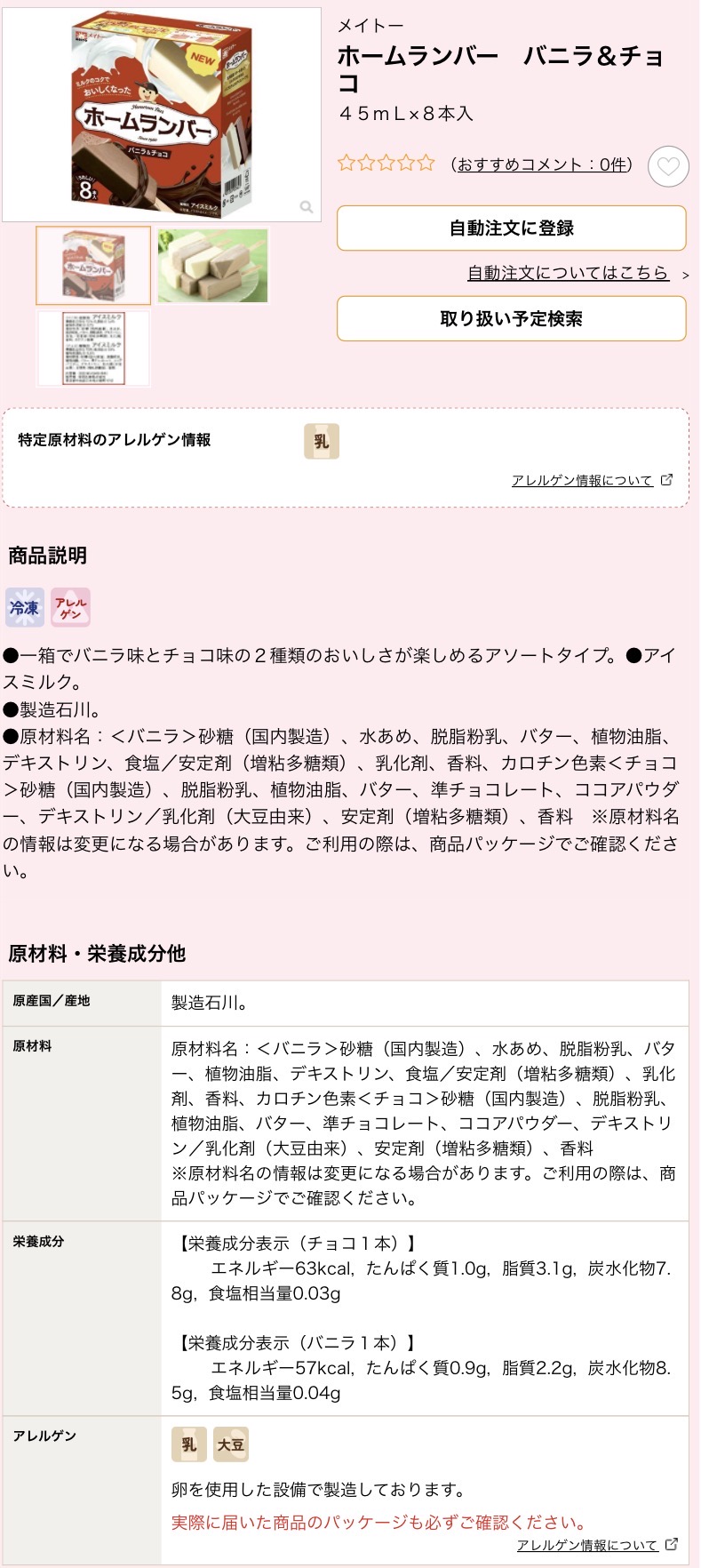Add product to favorites with heart icon
Image resolution: width=701 pixels, height=1568 pixels.
668,166
